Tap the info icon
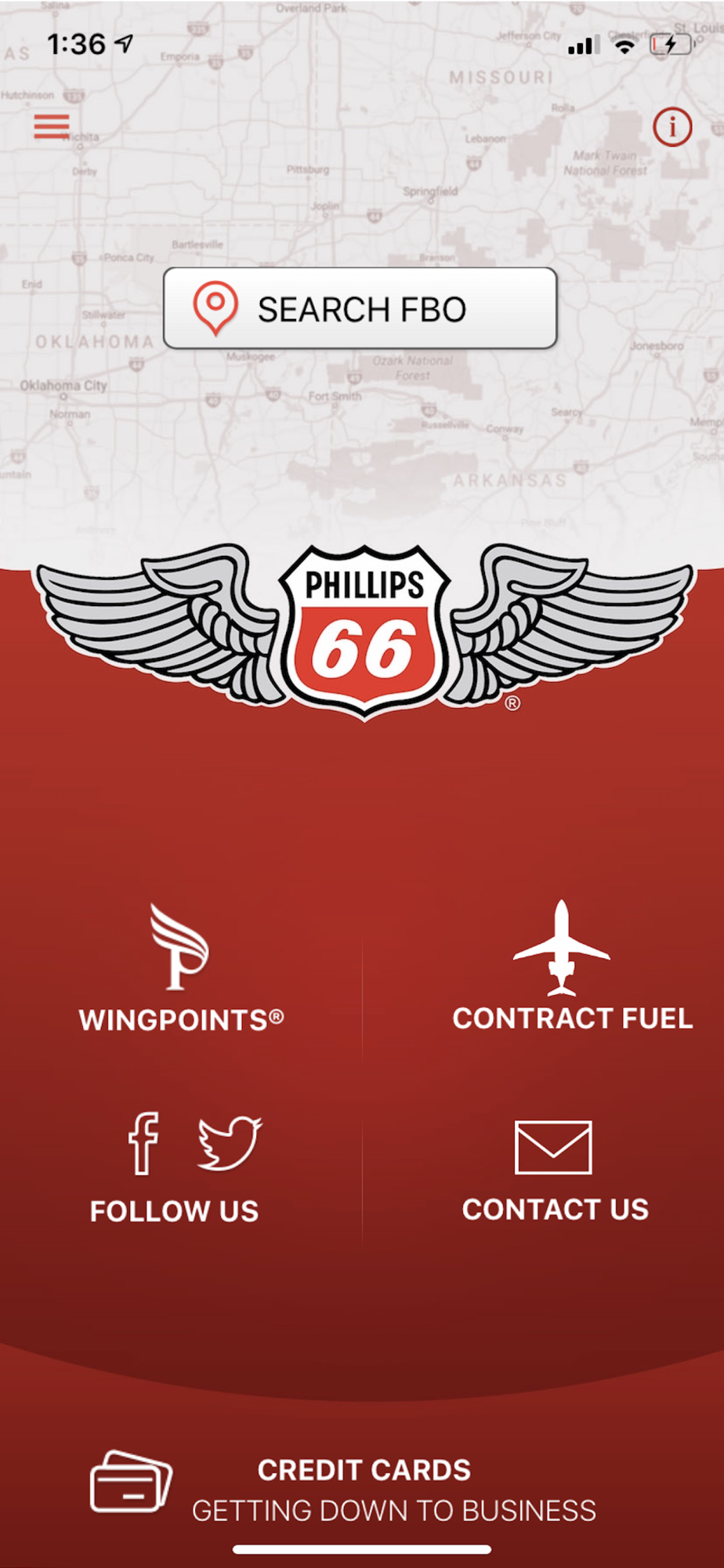This screenshot has width=724, height=1568. [x=672, y=127]
